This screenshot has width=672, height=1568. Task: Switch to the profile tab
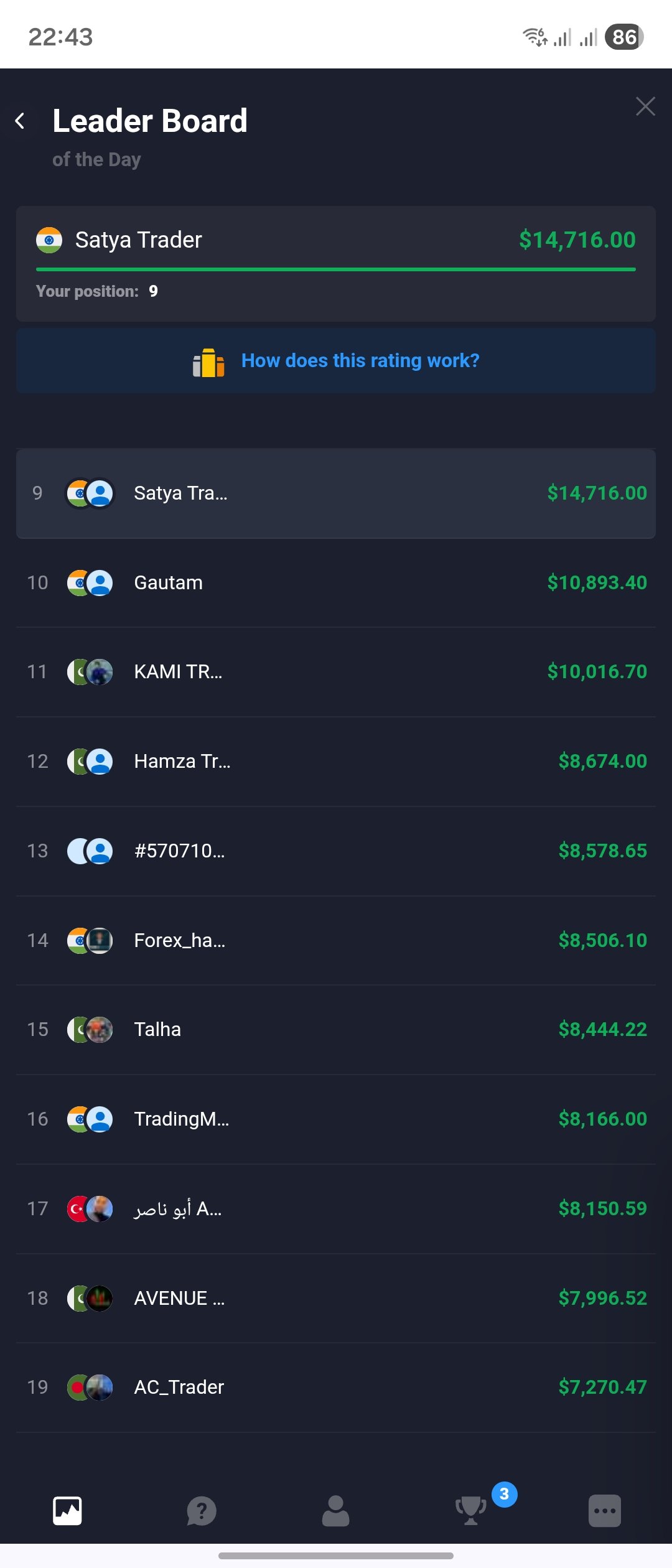pyautogui.click(x=336, y=1511)
